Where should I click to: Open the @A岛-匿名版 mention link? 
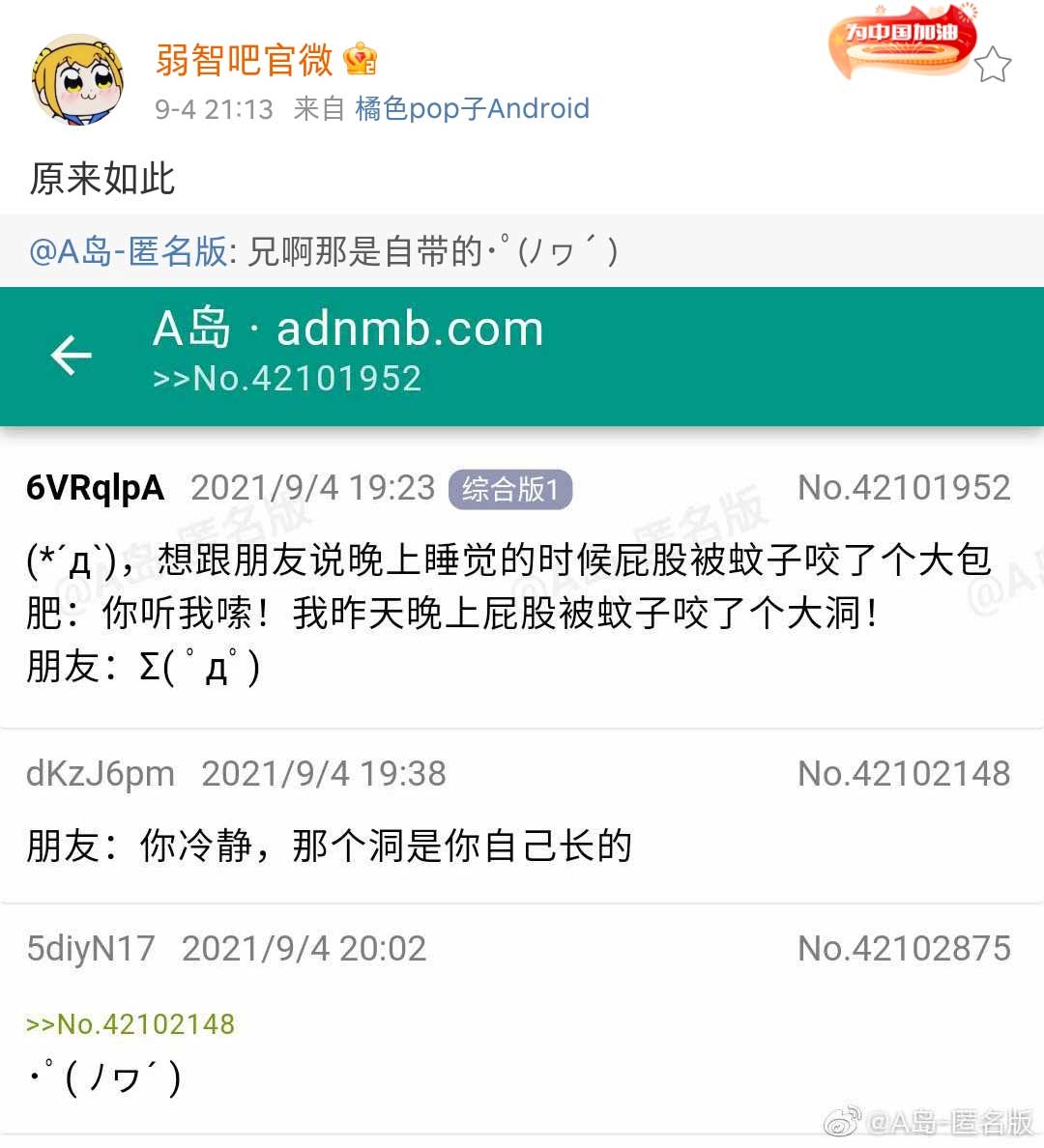coord(129,251)
